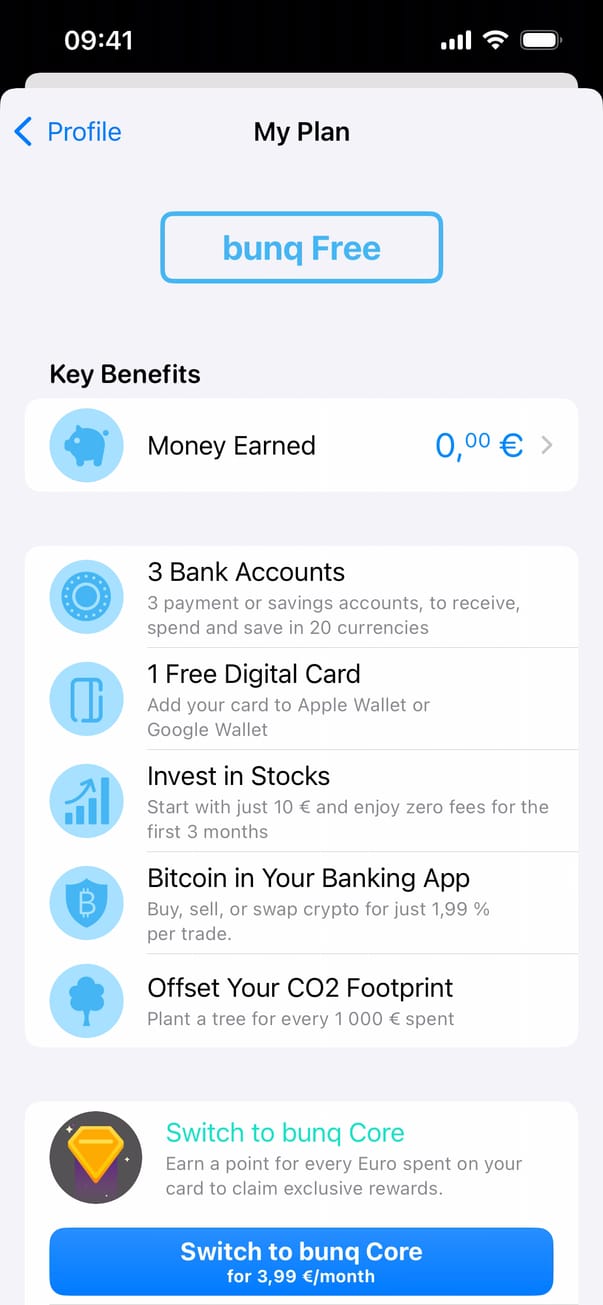Open the Money Earned row
Image resolution: width=603 pixels, height=1305 pixels.
point(301,446)
